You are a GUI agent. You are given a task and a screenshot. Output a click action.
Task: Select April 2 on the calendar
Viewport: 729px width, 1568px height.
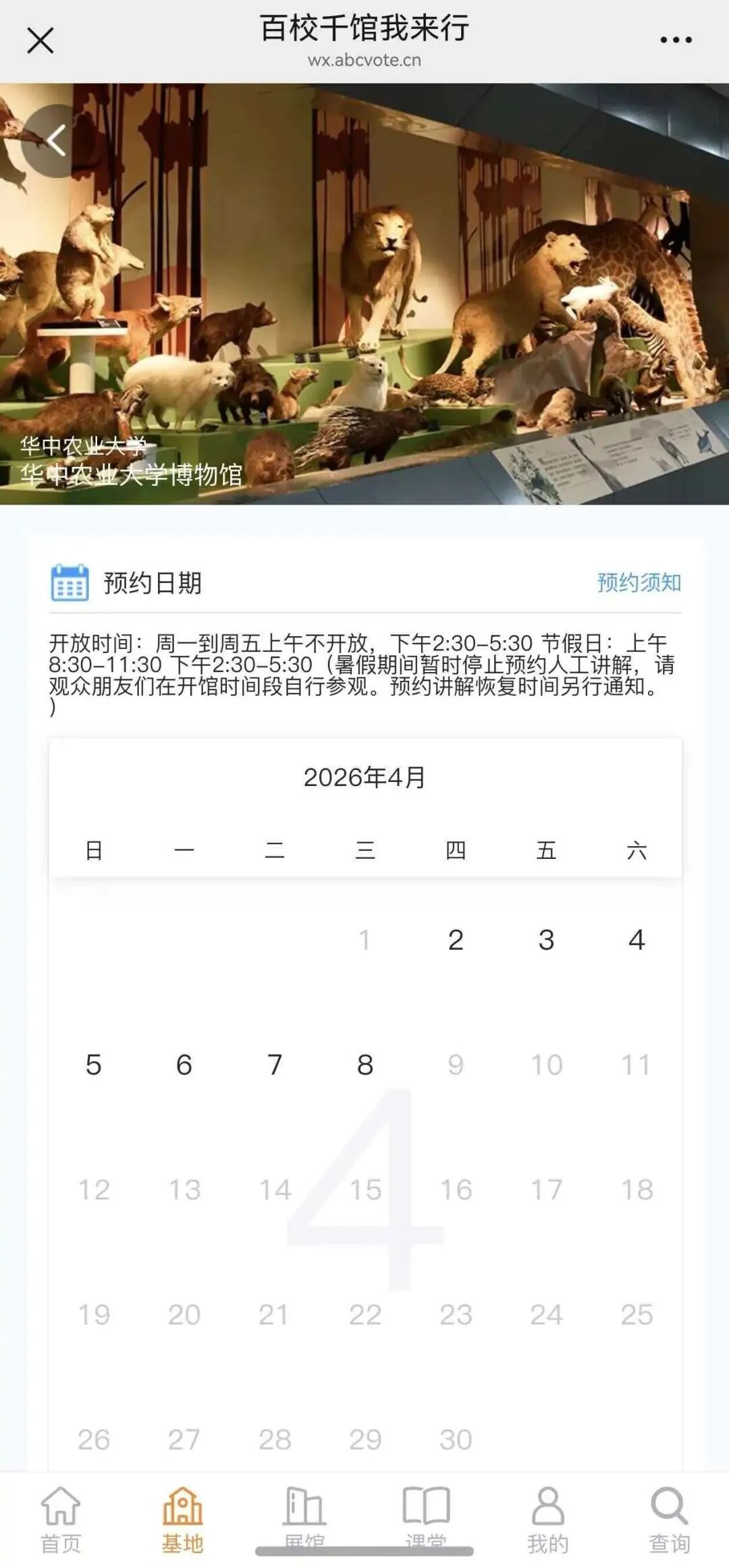pyautogui.click(x=456, y=940)
